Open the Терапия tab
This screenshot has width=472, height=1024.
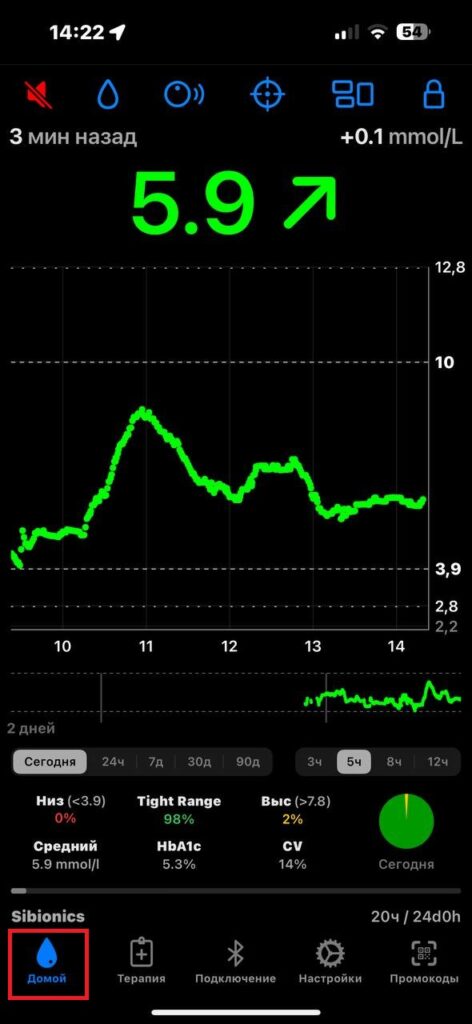click(x=141, y=963)
